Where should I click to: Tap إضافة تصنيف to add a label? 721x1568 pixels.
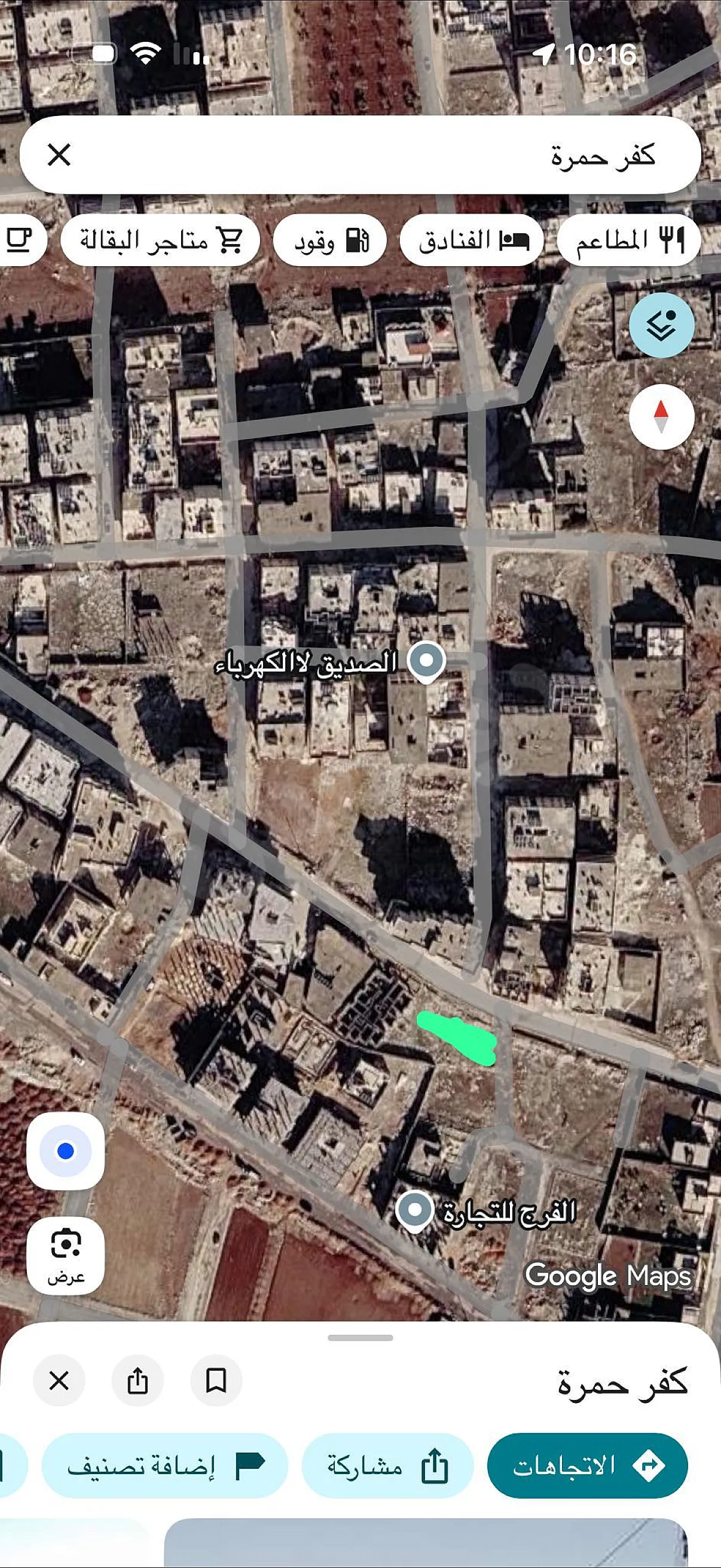coord(165,1465)
